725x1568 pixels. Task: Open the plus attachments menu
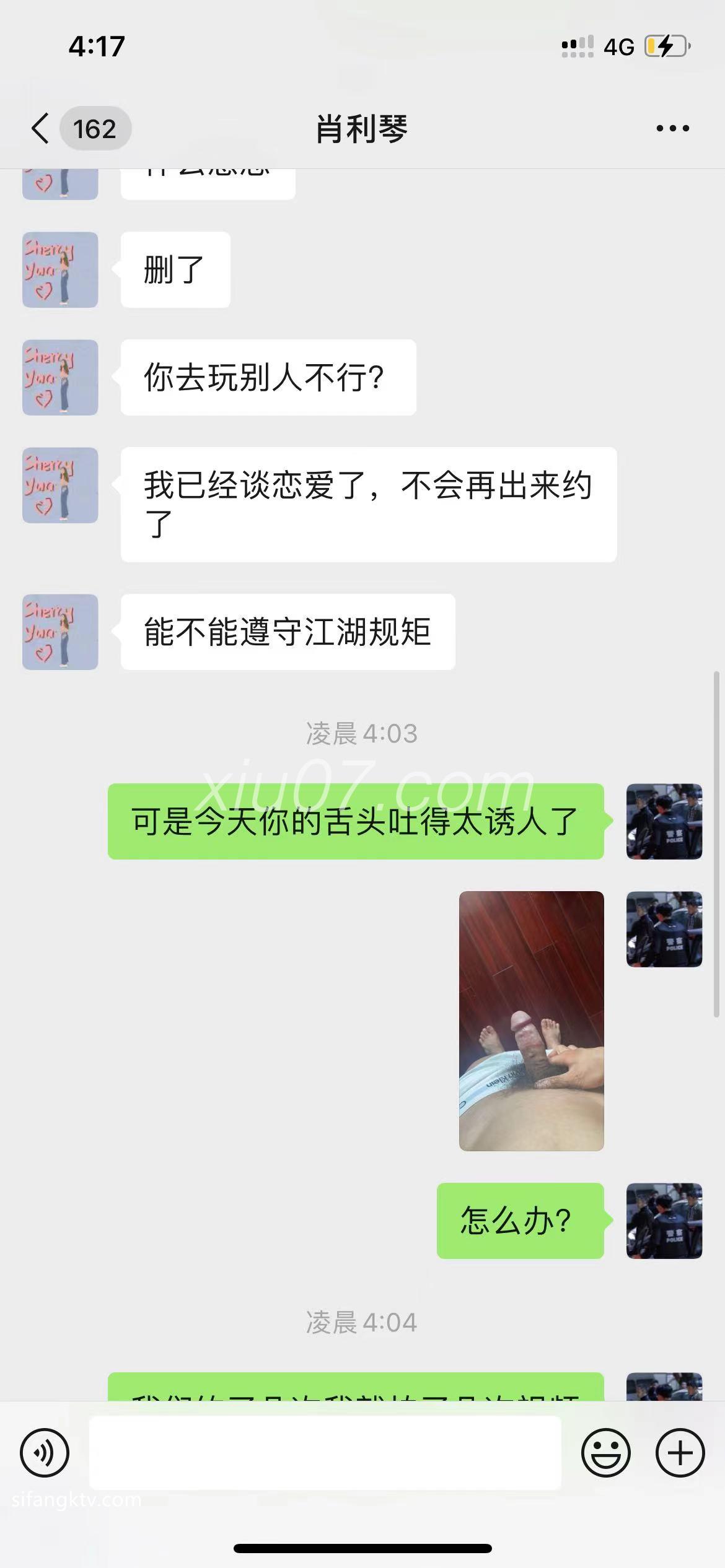pos(680,1453)
